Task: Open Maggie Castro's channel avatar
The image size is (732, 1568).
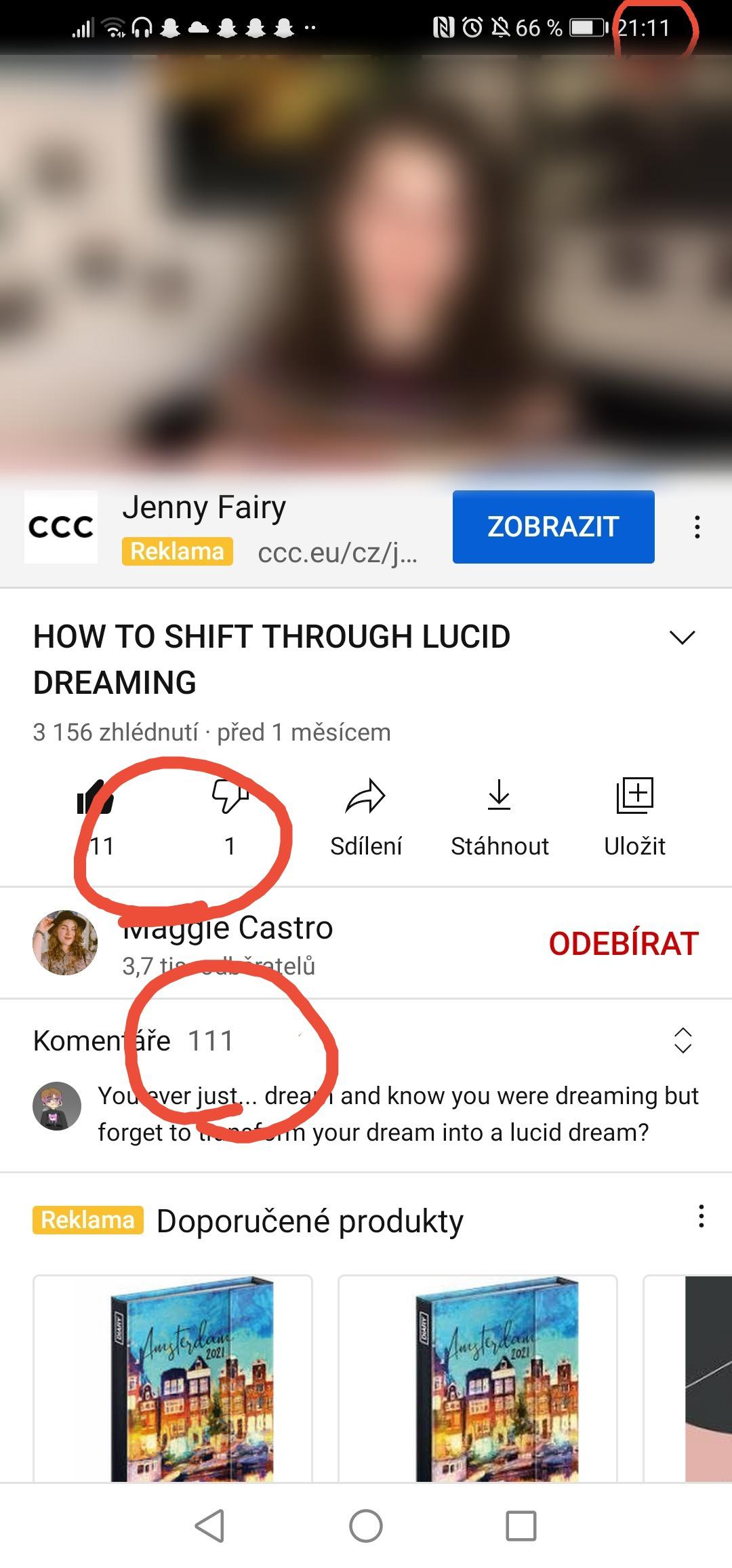Action: 65,943
